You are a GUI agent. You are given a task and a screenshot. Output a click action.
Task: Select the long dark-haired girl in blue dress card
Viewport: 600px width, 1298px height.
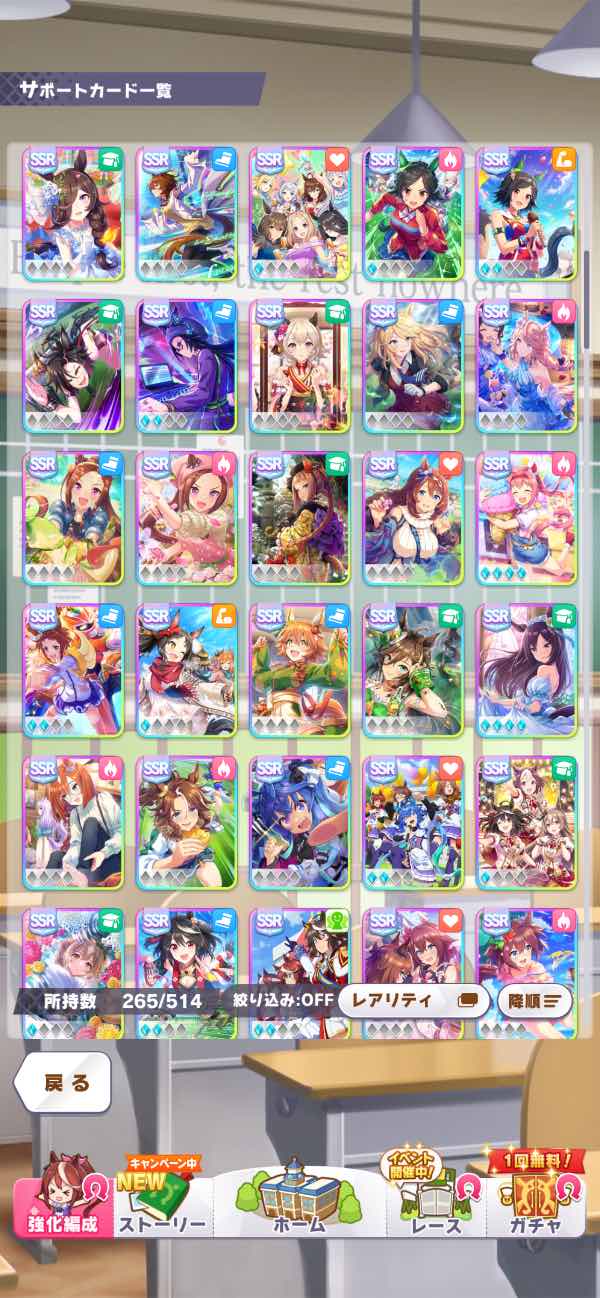click(x=527, y=669)
